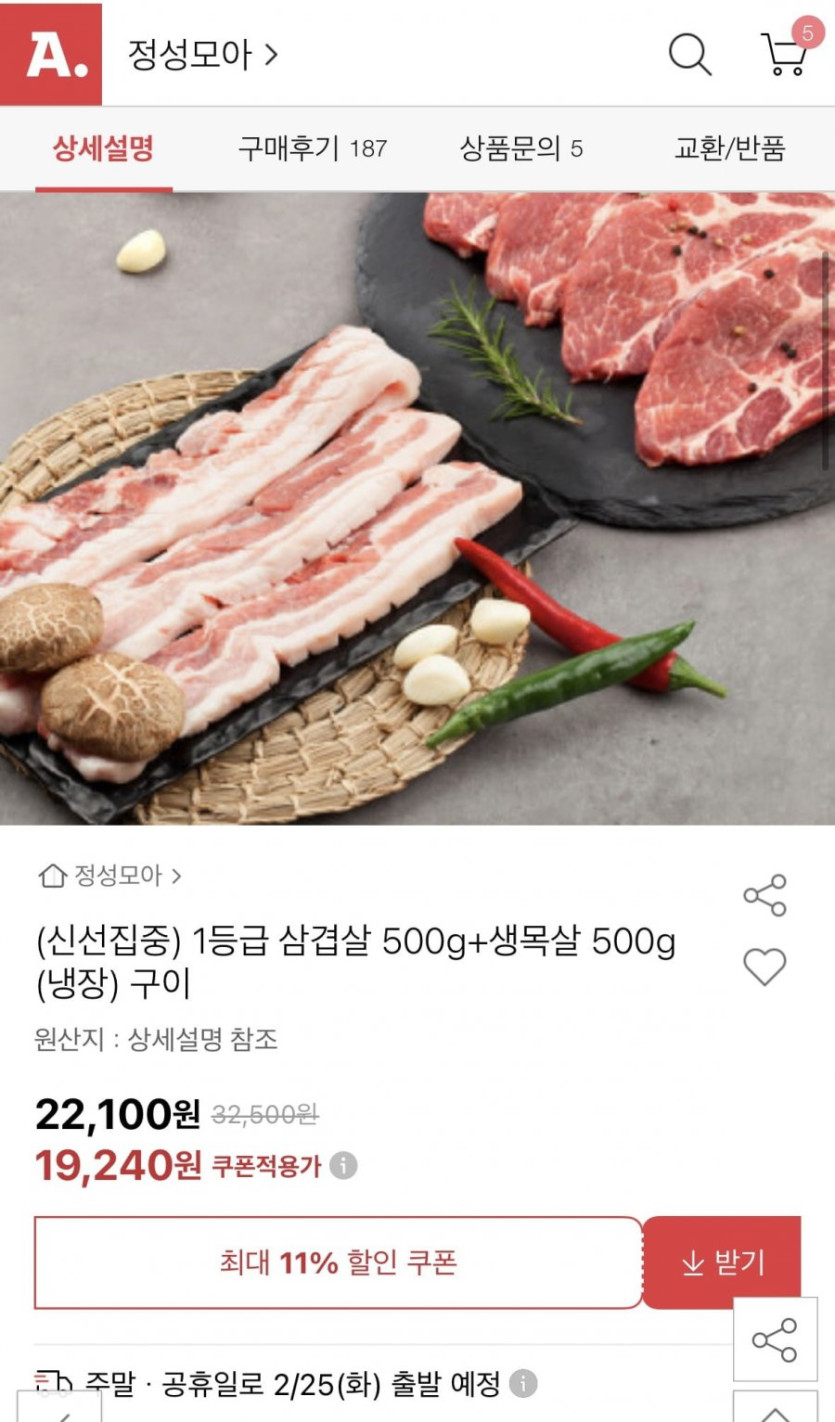Viewport: 835px width, 1422px height.
Task: Add the product to wishlist with the heart
Action: (x=765, y=967)
